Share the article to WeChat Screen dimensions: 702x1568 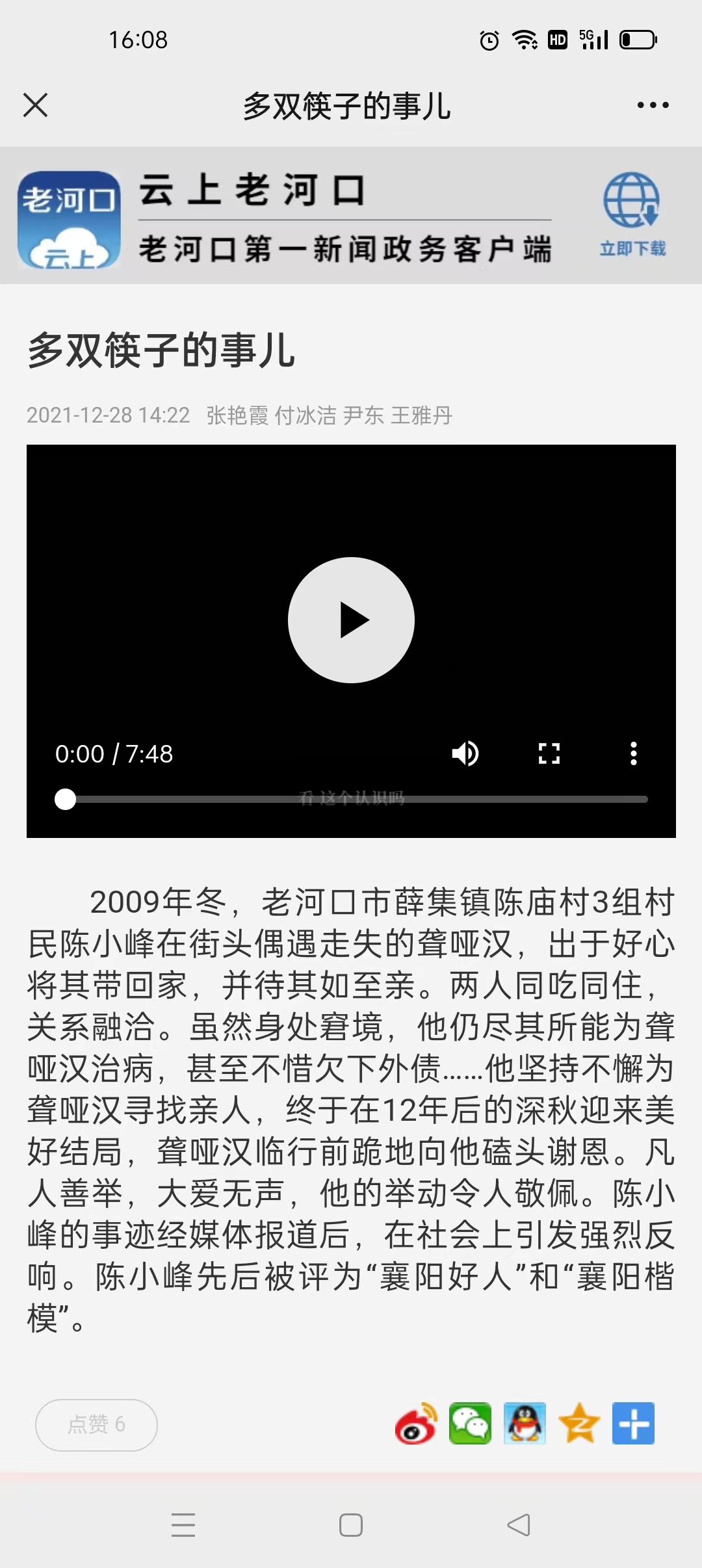(x=470, y=1424)
